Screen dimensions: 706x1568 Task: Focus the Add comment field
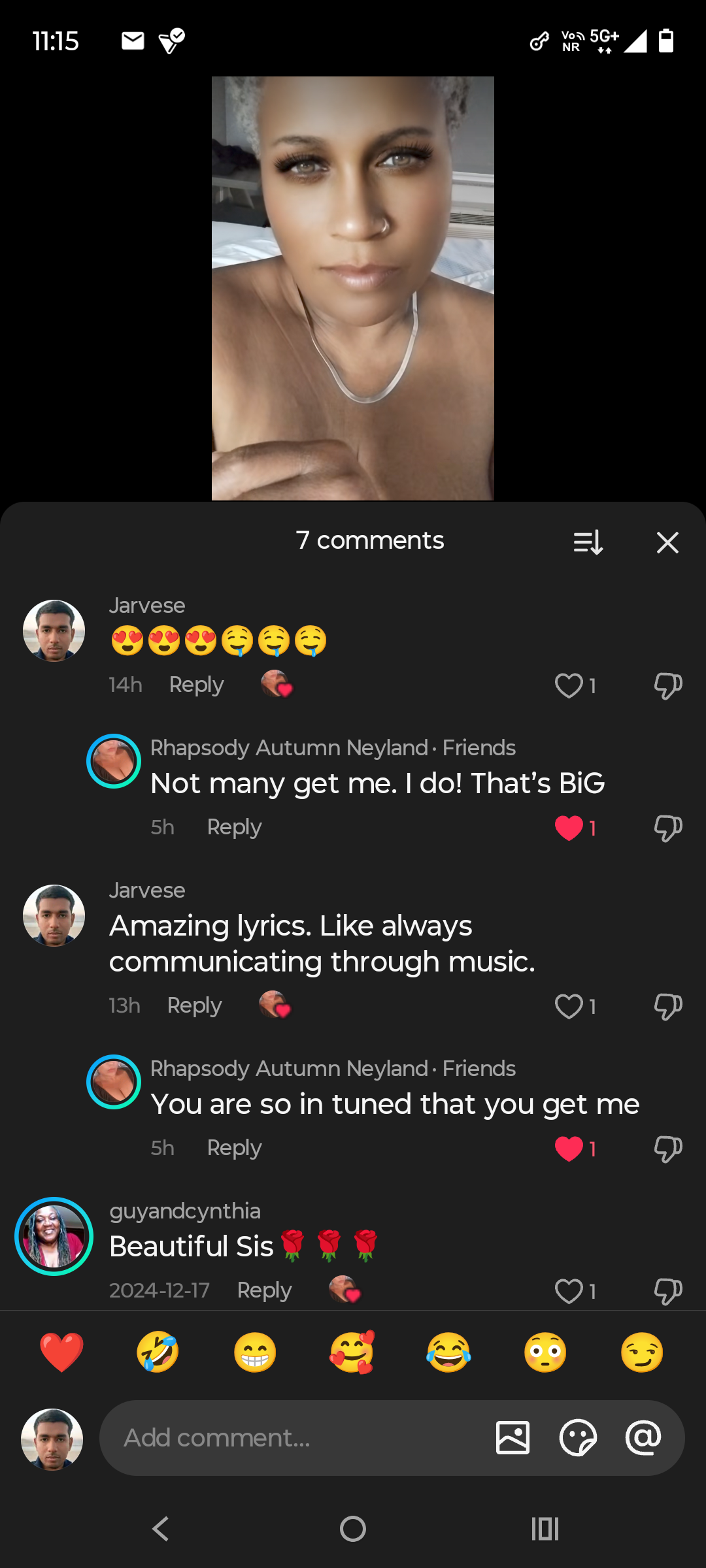(x=294, y=1438)
